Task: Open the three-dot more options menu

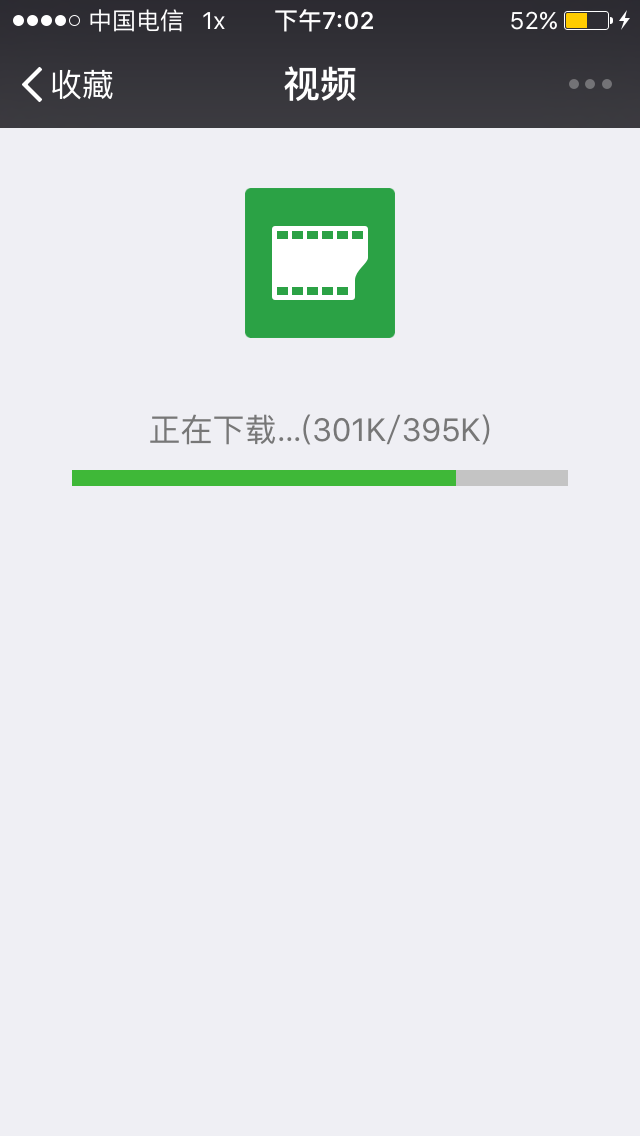Action: (x=590, y=84)
